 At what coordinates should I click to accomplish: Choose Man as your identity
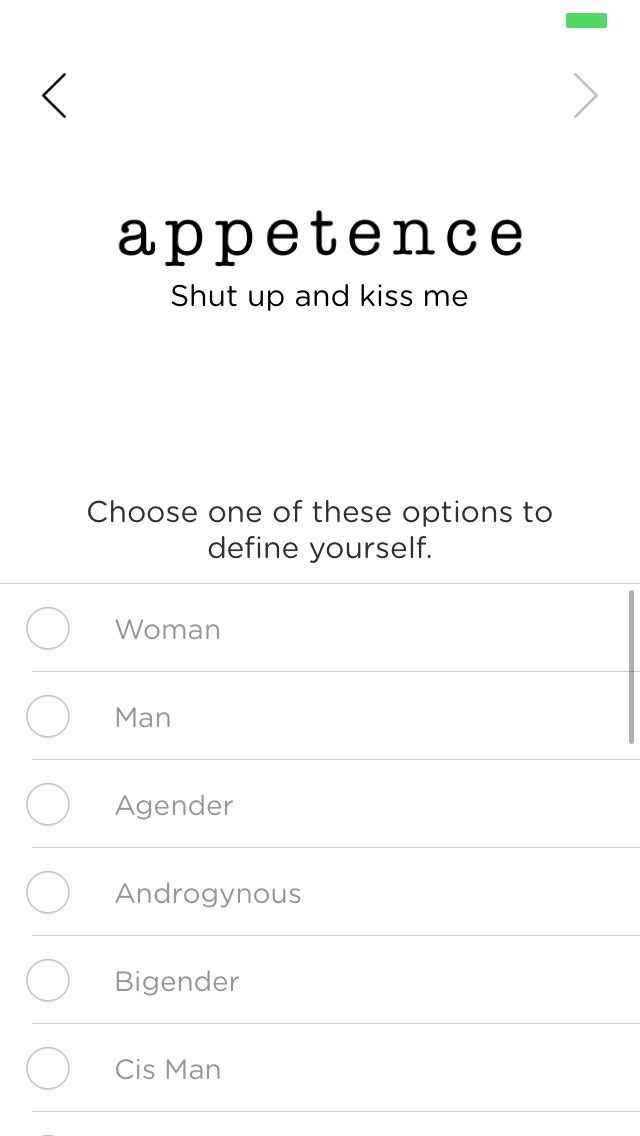pos(320,716)
